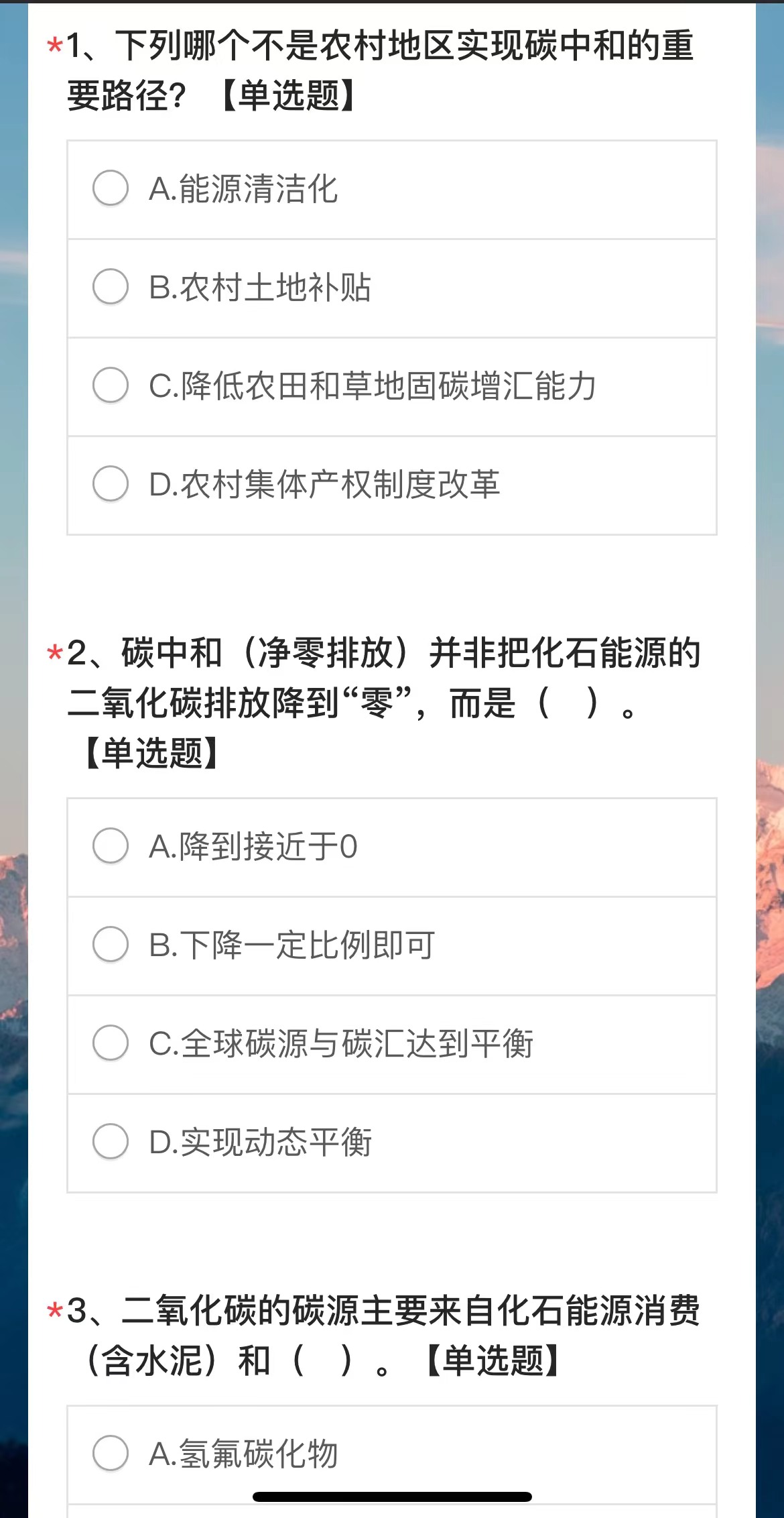Pick C.全球碳源与碳汇达到平衡

111,1043
